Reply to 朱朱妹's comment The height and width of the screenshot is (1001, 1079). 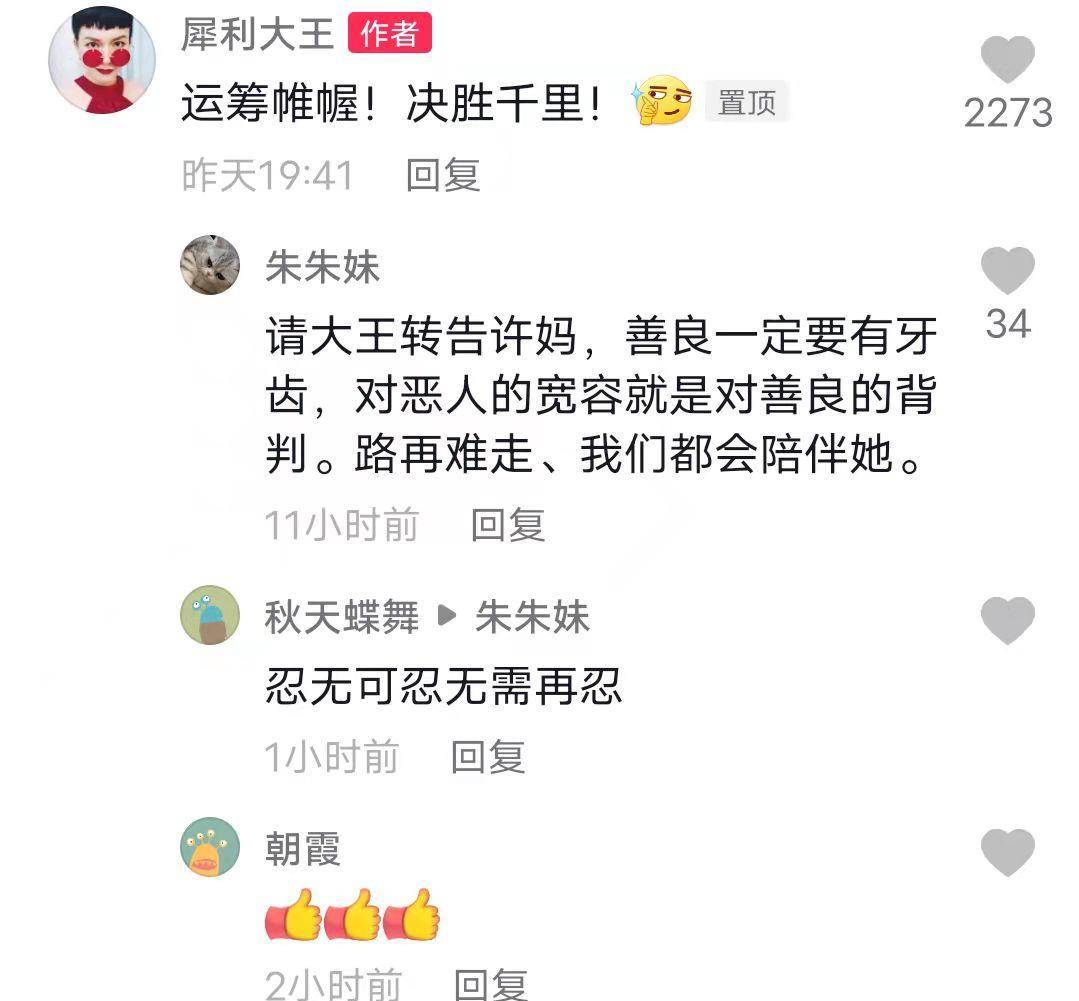click(508, 525)
